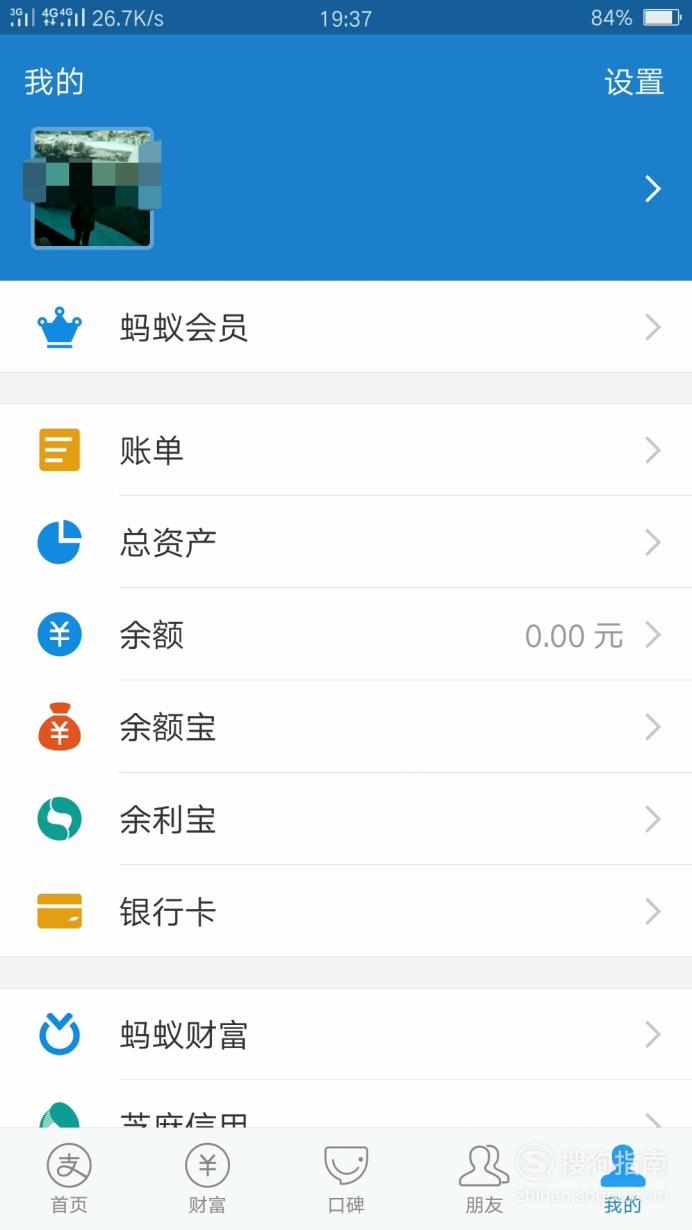Open the 蚂蚁会员 row
Image resolution: width=692 pixels, height=1230 pixels.
click(x=346, y=327)
